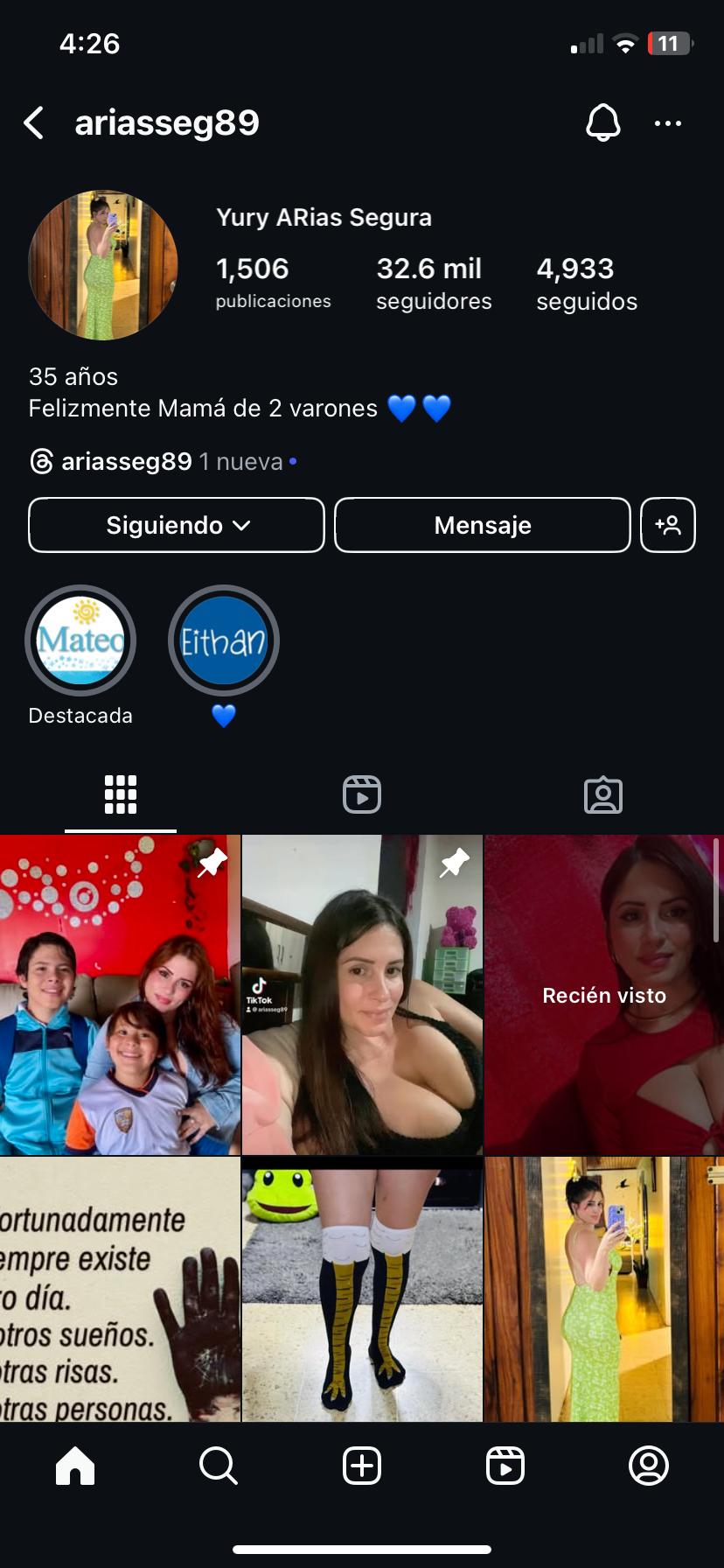The height and width of the screenshot is (1568, 724).
Task: Open the 4,933 seguidos list
Action: click(587, 283)
